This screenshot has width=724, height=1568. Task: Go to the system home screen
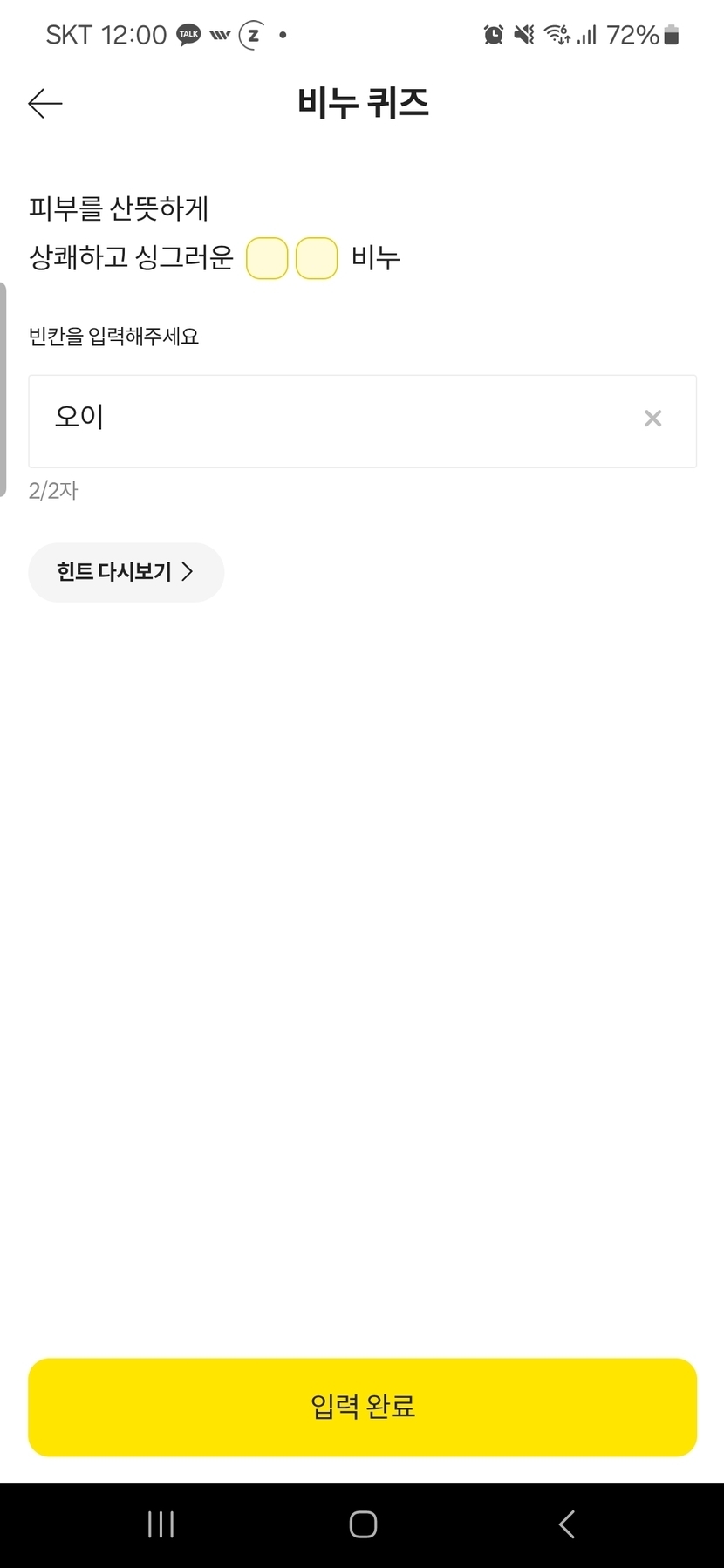363,1524
